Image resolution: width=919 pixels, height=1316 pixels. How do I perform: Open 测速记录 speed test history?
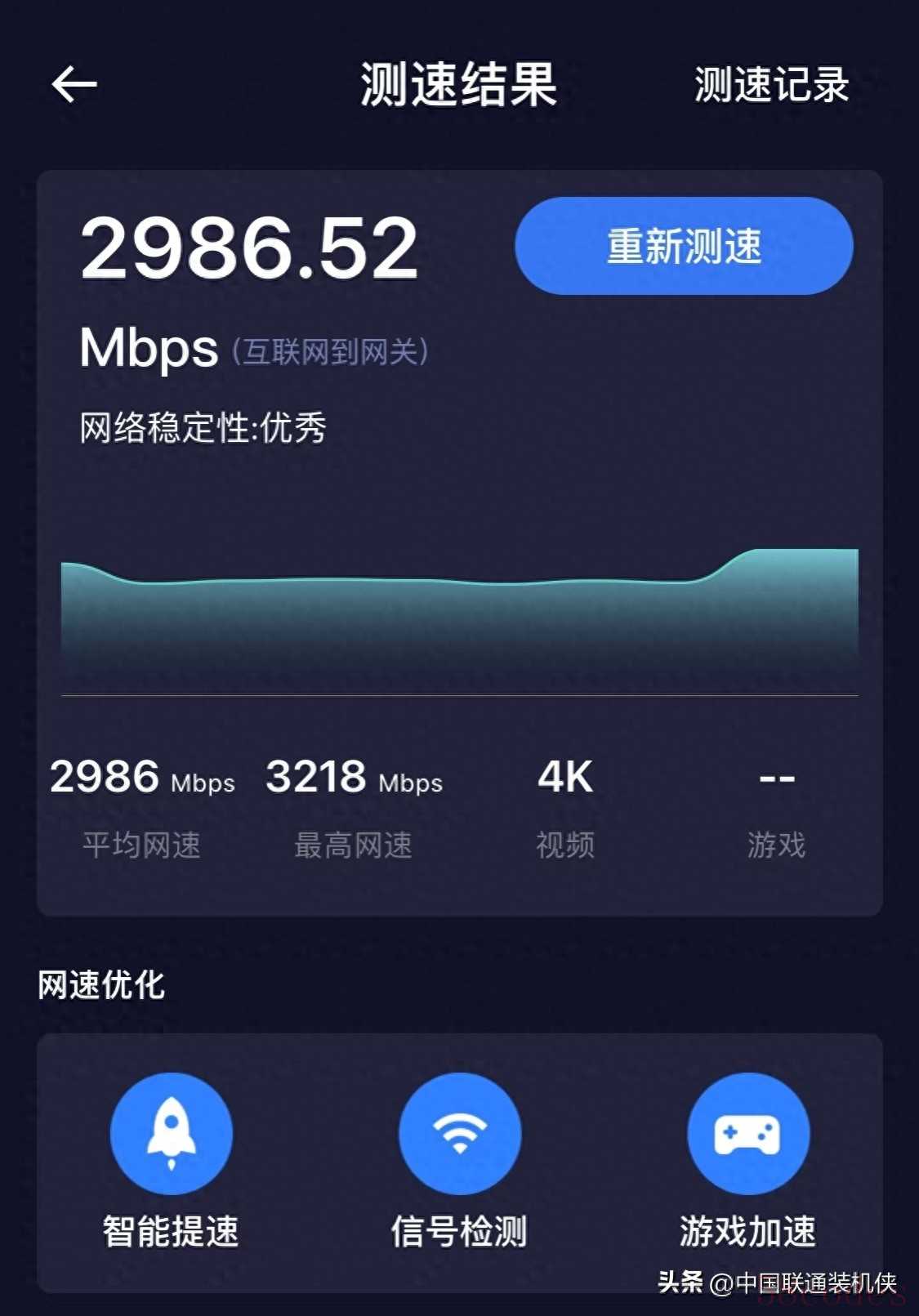(x=771, y=85)
